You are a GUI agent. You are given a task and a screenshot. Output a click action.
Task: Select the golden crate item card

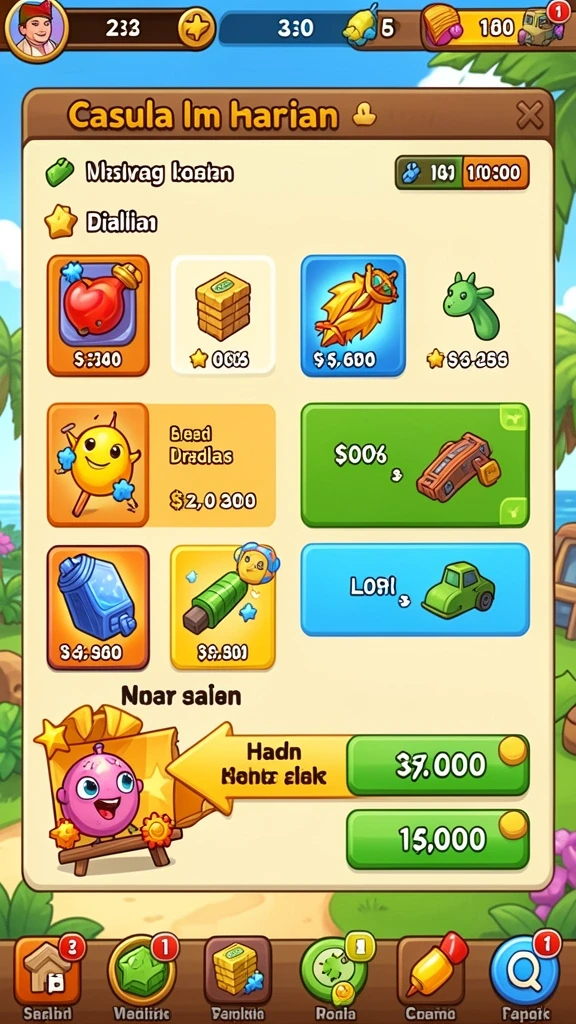(x=223, y=315)
